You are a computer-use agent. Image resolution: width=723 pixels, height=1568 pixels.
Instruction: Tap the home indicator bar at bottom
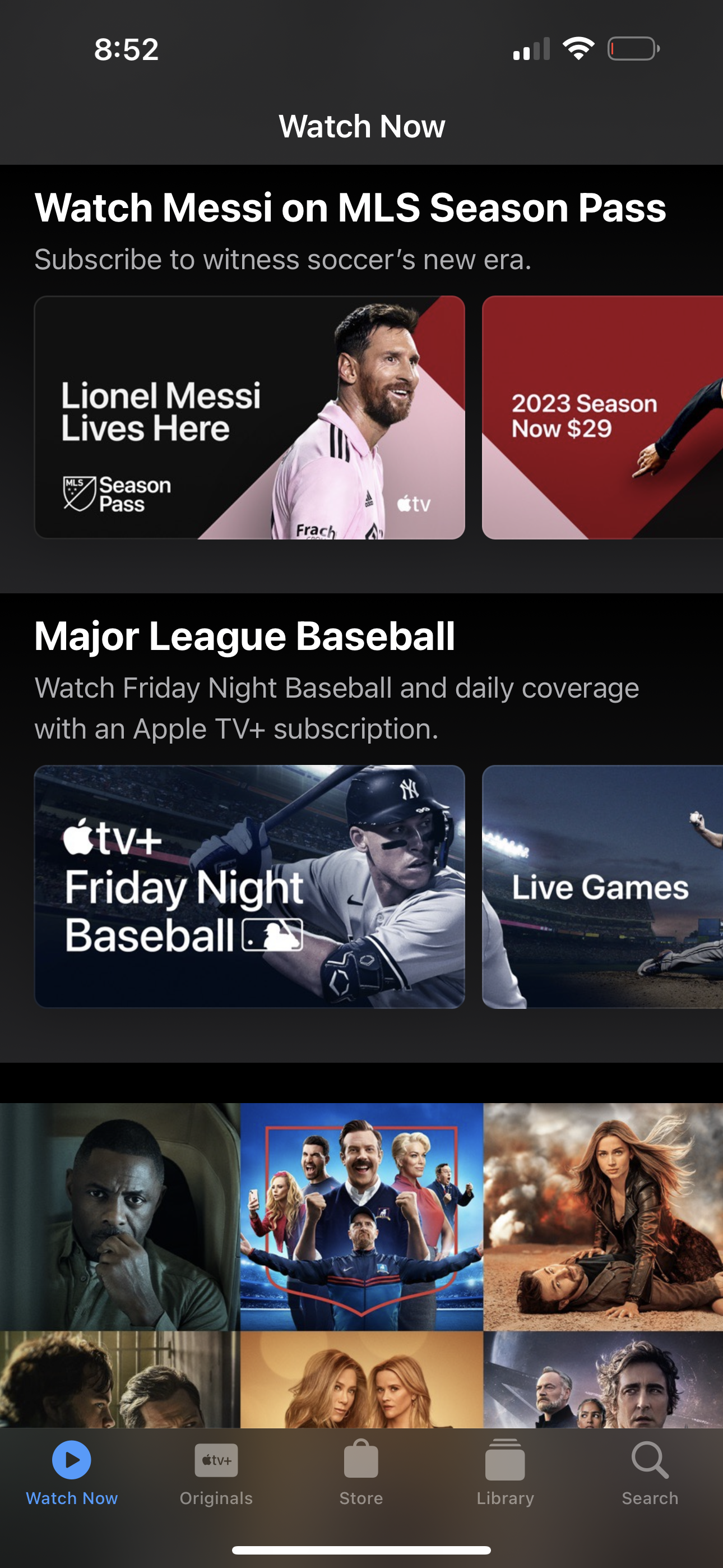[x=361, y=1548]
